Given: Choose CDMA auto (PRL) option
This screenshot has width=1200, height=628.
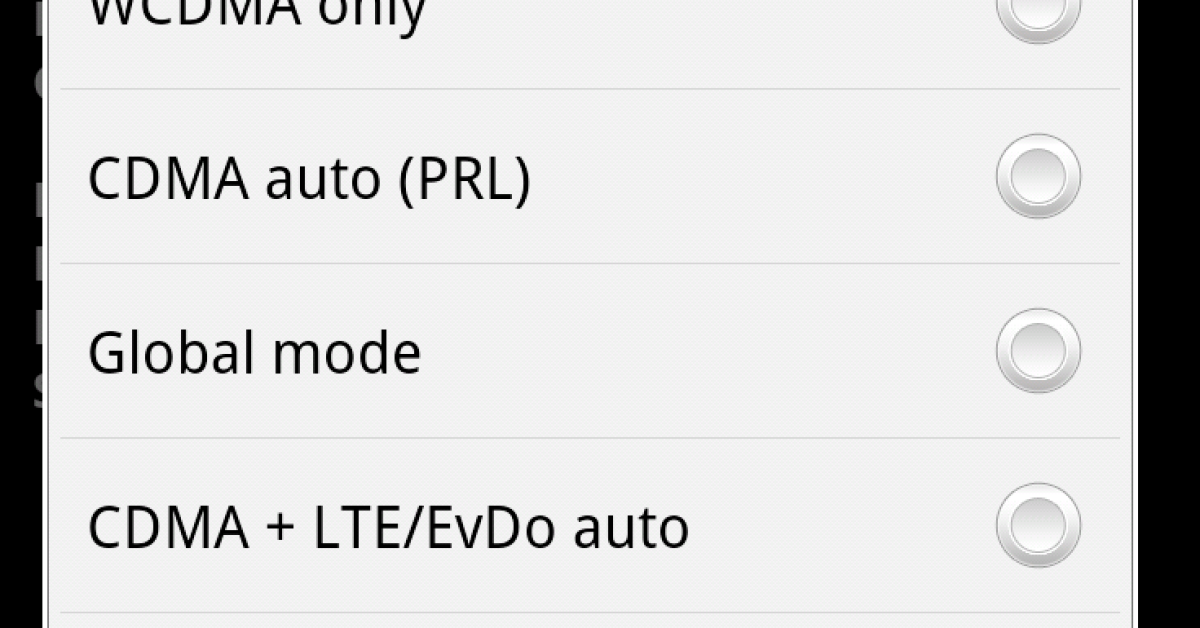Looking at the screenshot, I should coord(1038,177).
